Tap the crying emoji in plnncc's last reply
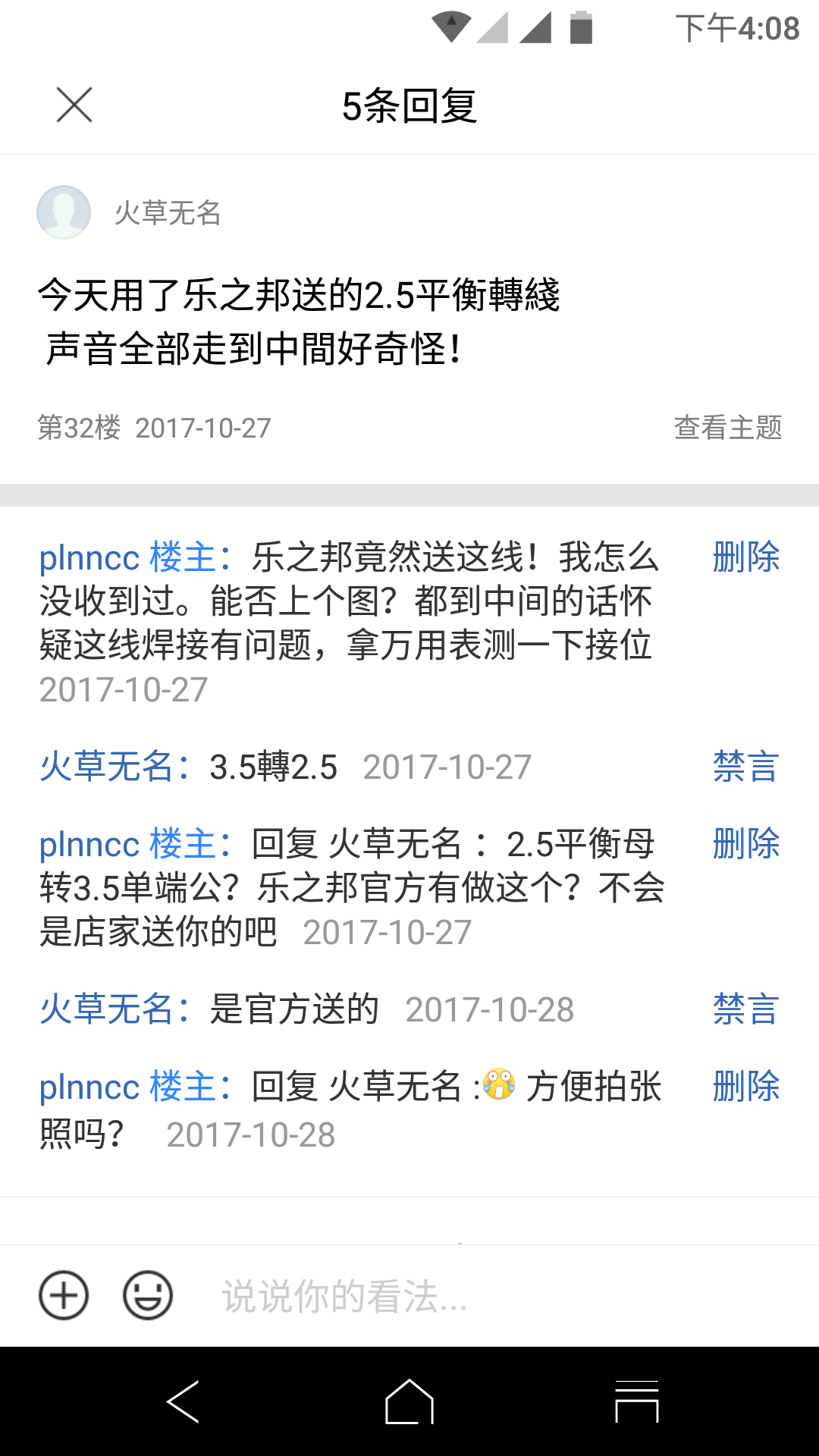 [500, 1086]
